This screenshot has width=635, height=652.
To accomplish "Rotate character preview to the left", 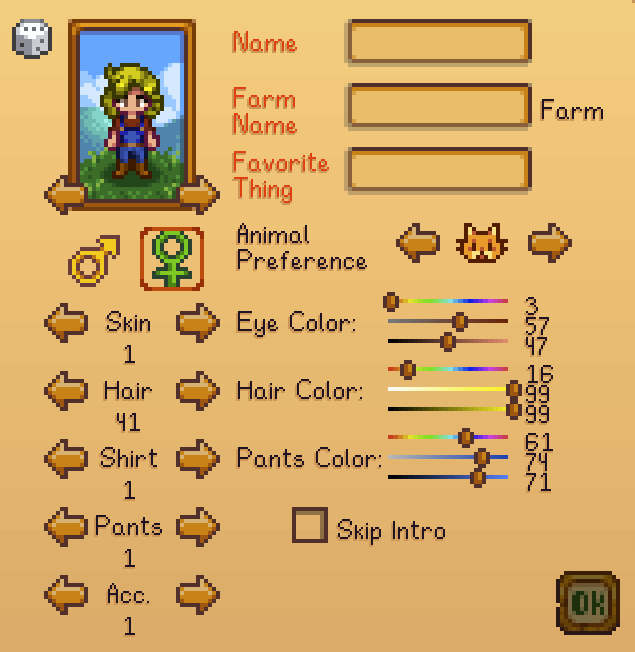I will click(66, 193).
